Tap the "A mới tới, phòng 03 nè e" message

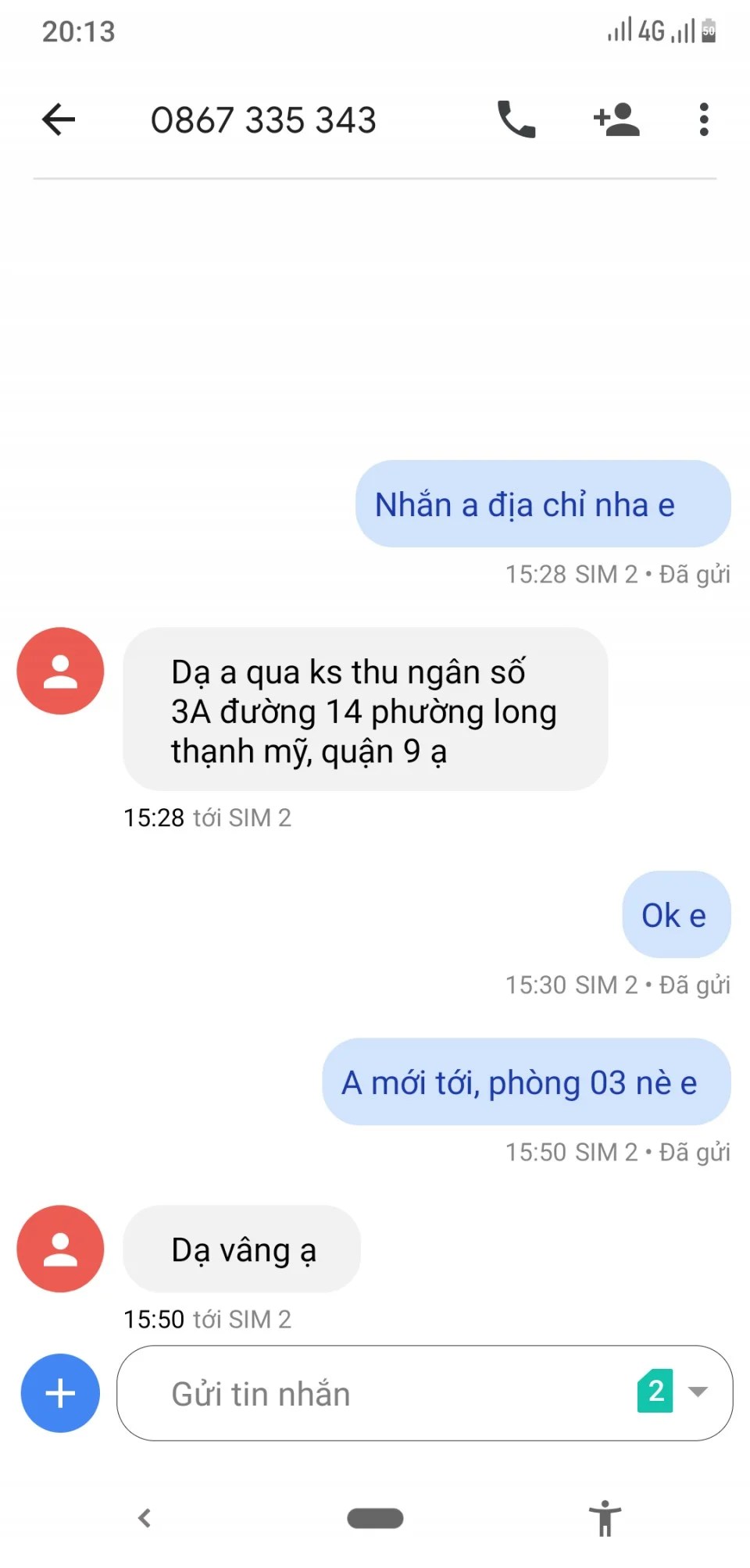(x=526, y=1082)
